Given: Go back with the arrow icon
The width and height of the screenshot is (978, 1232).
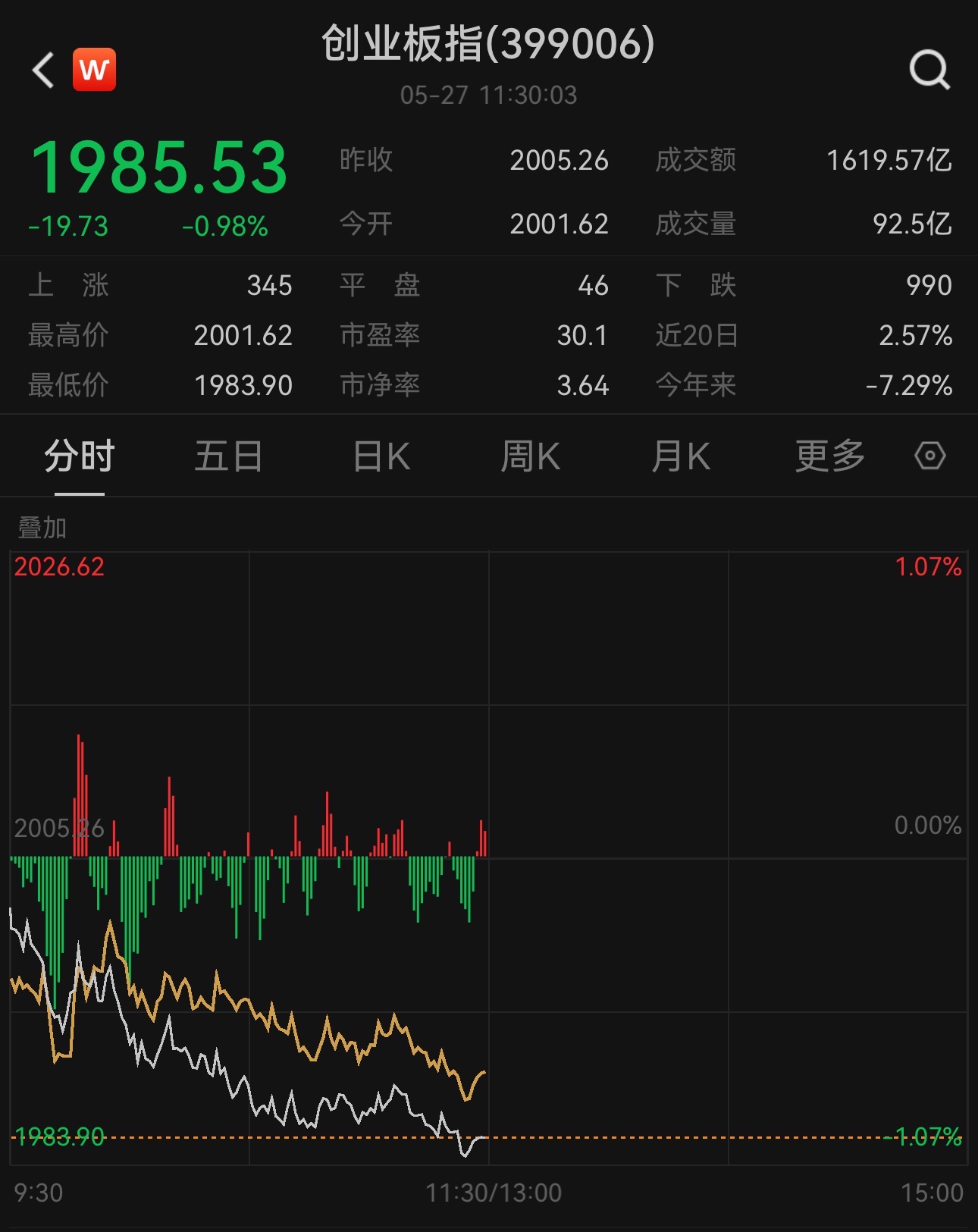Looking at the screenshot, I should click(x=44, y=71).
